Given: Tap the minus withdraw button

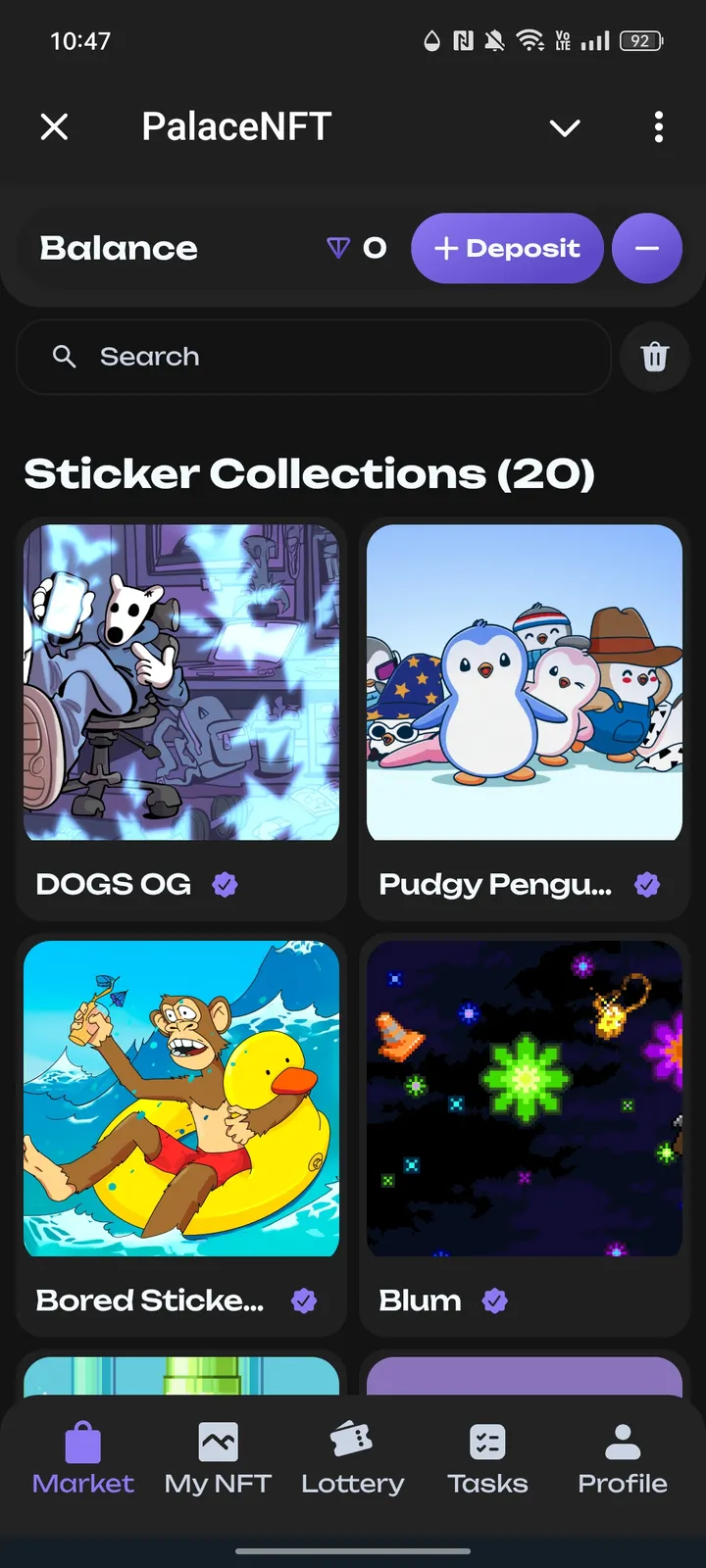Looking at the screenshot, I should [x=647, y=249].
